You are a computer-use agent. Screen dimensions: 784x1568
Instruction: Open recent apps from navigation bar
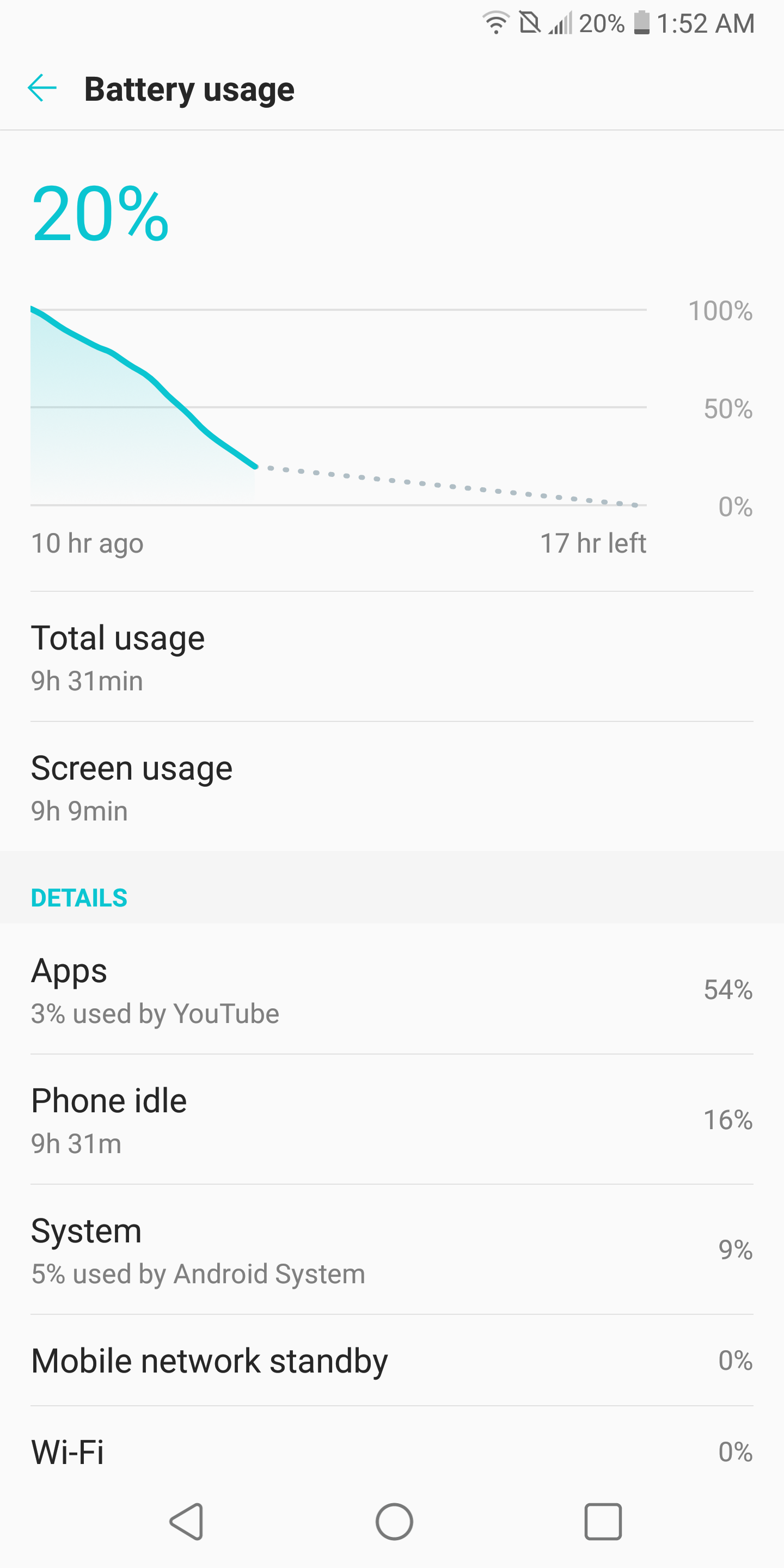click(x=603, y=1521)
